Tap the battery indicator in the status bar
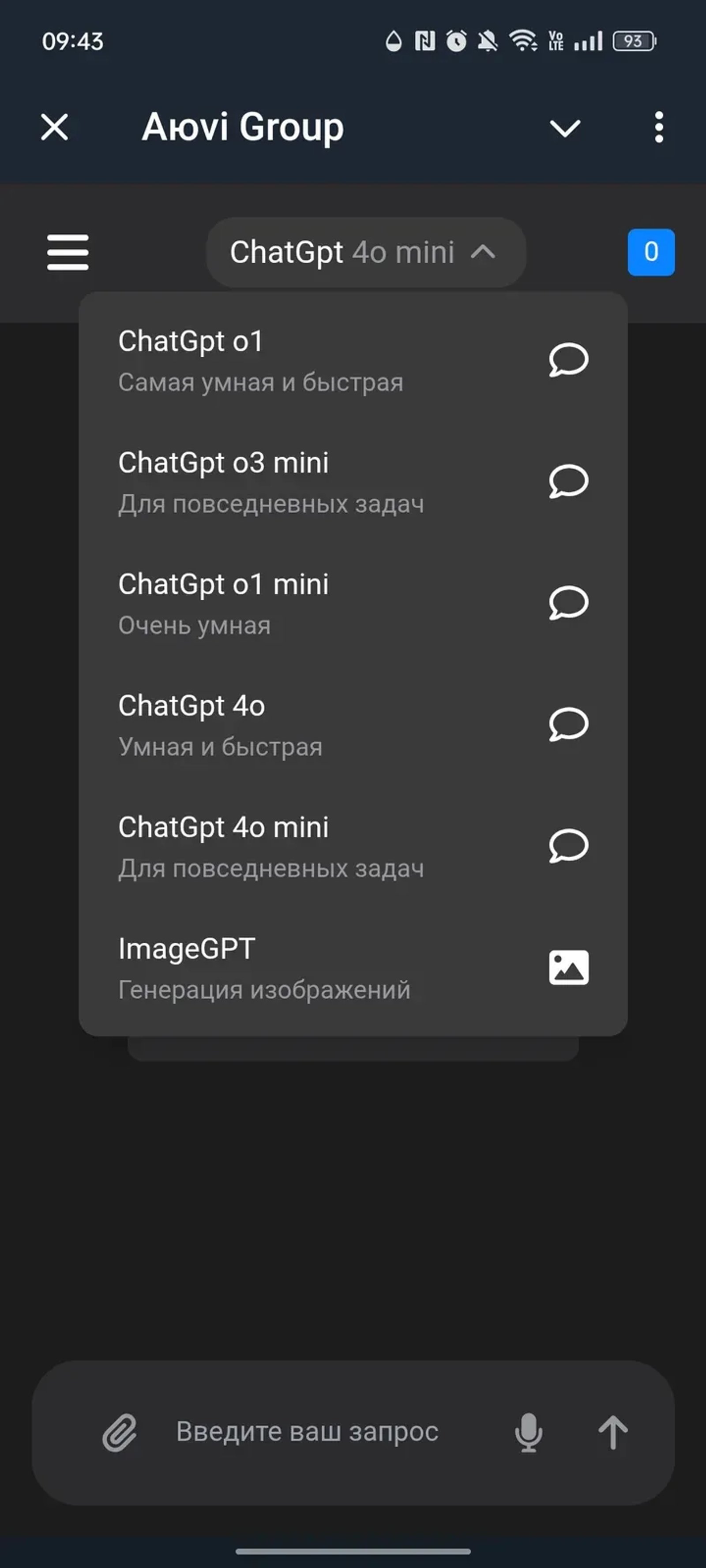 tap(634, 40)
